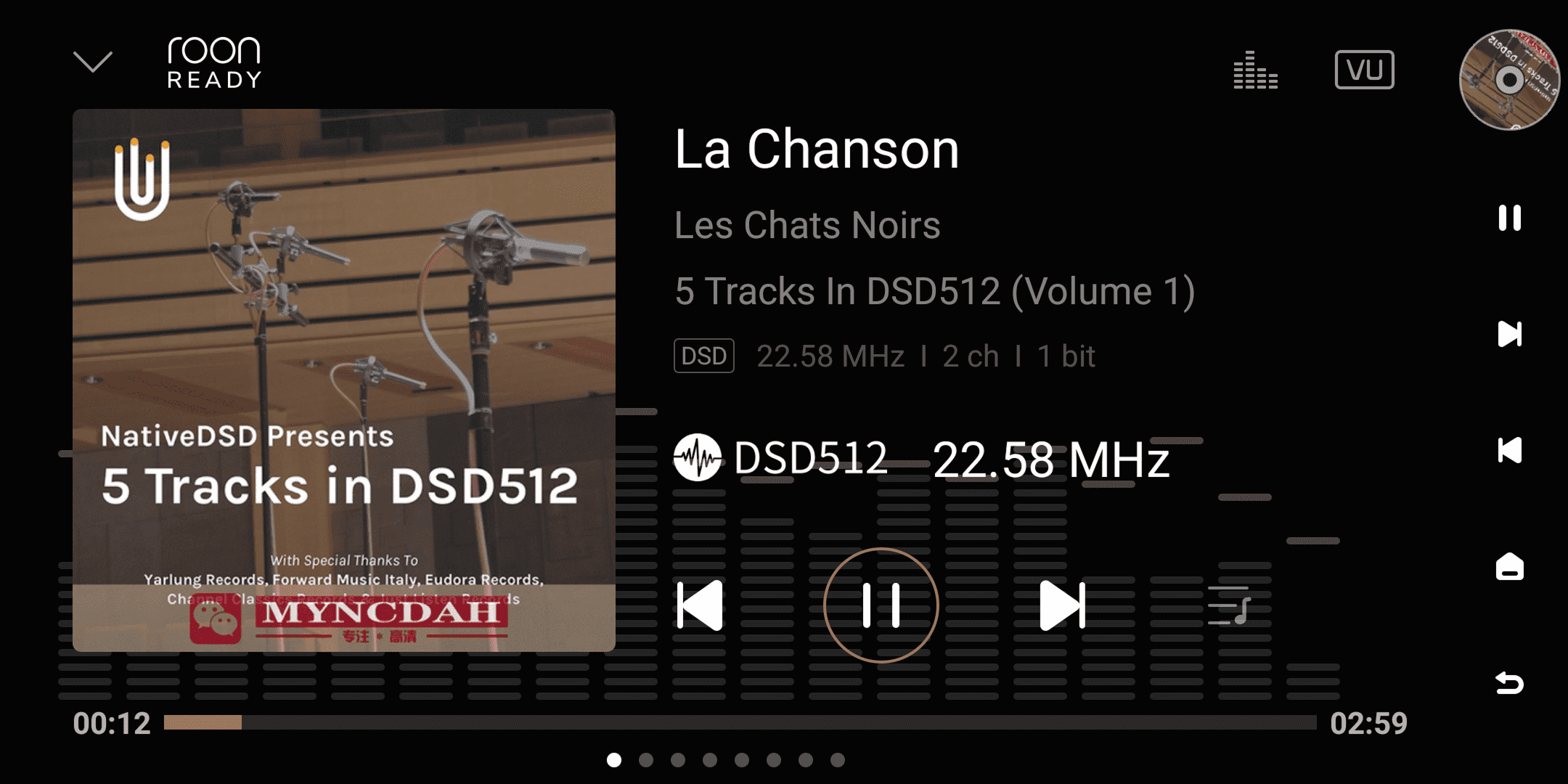Image resolution: width=1568 pixels, height=784 pixels.
Task: Open the spectrum visualizer icon
Action: click(x=1255, y=70)
